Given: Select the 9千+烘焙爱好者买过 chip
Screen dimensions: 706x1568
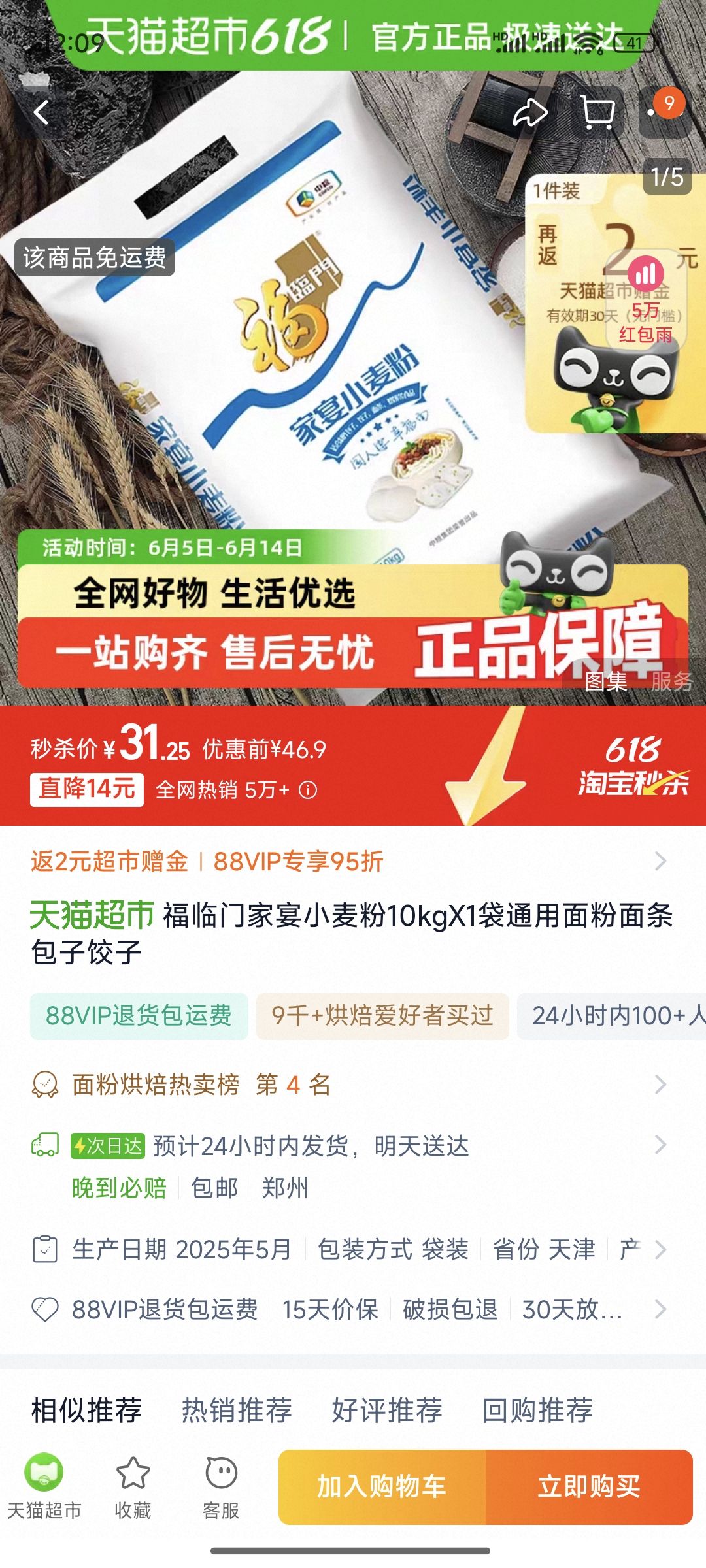Looking at the screenshot, I should [x=382, y=1016].
